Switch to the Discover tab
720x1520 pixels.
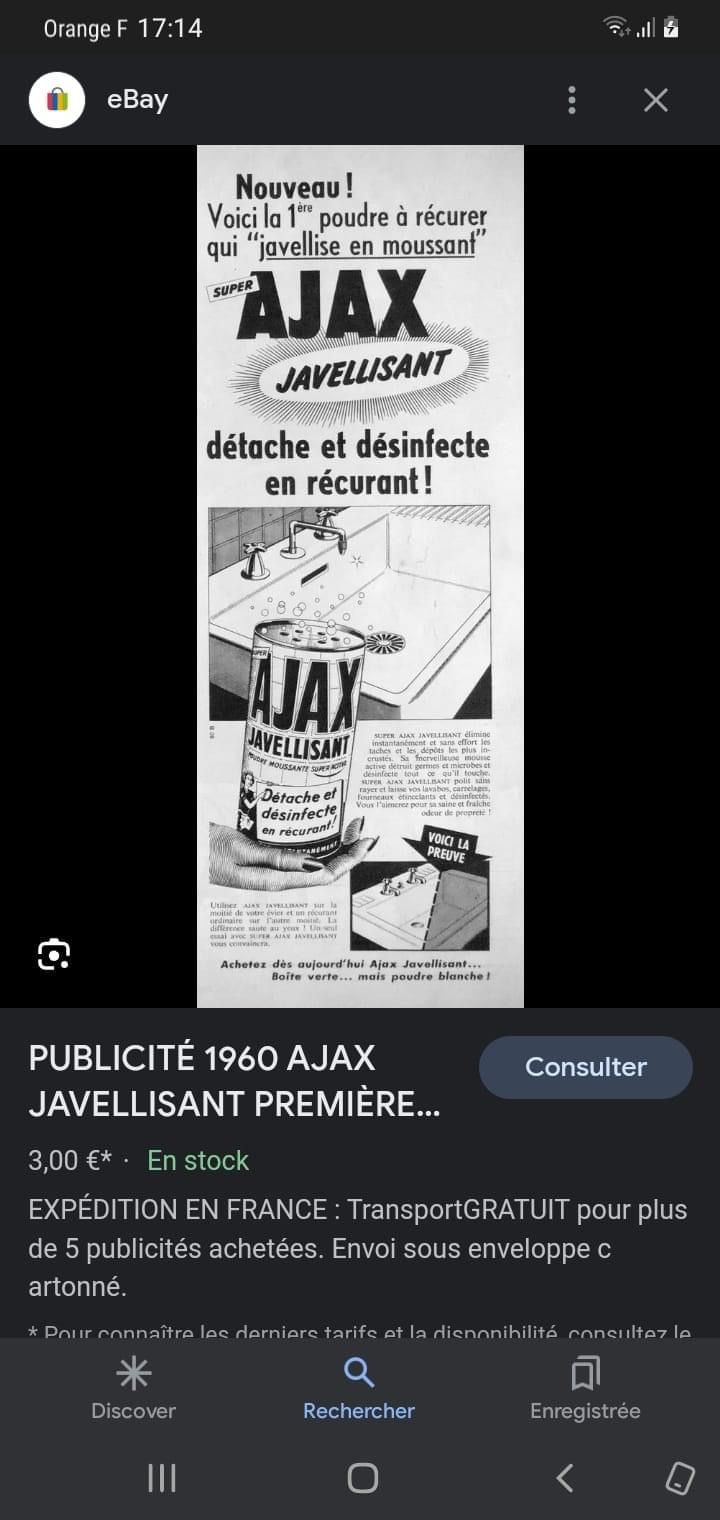click(x=133, y=1390)
